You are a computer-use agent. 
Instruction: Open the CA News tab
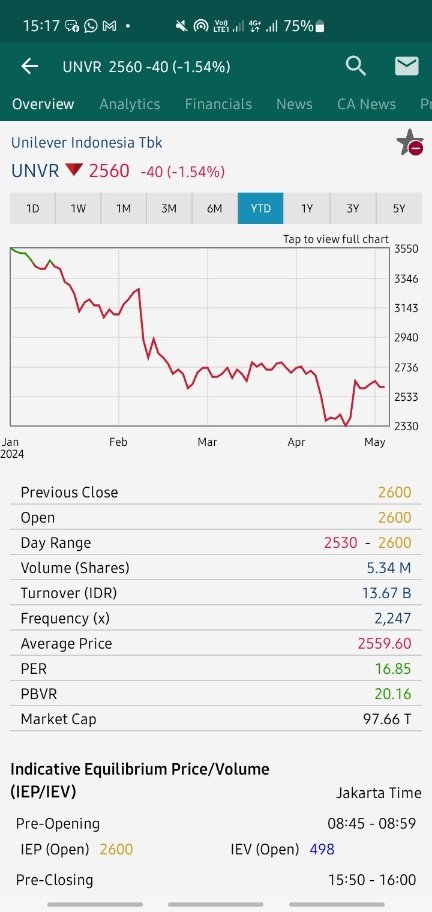366,104
